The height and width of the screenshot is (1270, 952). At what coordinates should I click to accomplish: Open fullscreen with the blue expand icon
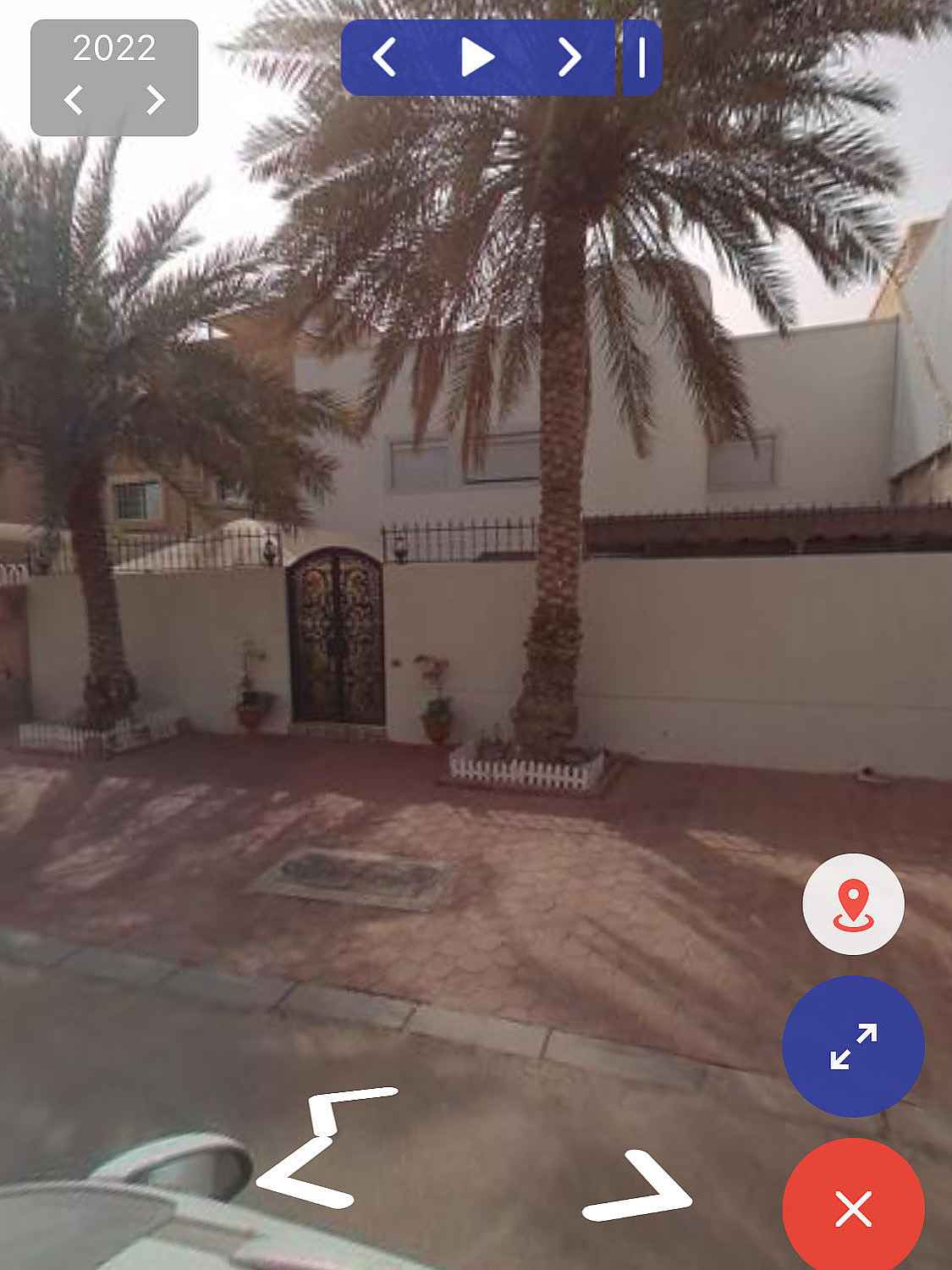(x=854, y=1046)
